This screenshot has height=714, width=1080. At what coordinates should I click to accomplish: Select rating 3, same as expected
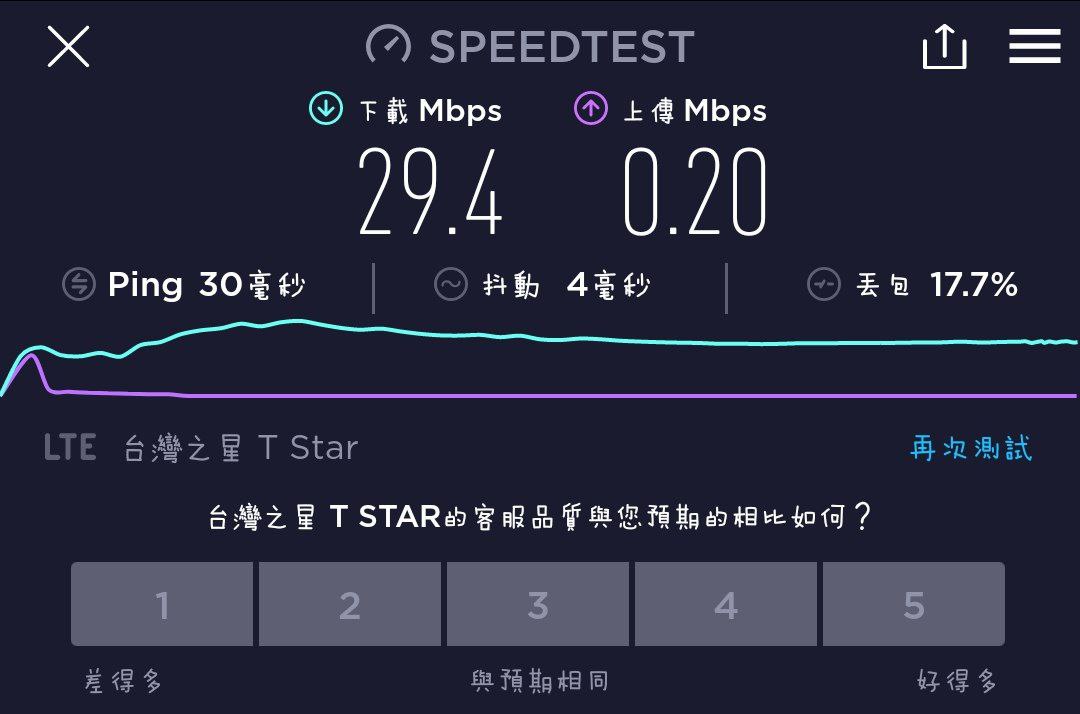click(538, 604)
